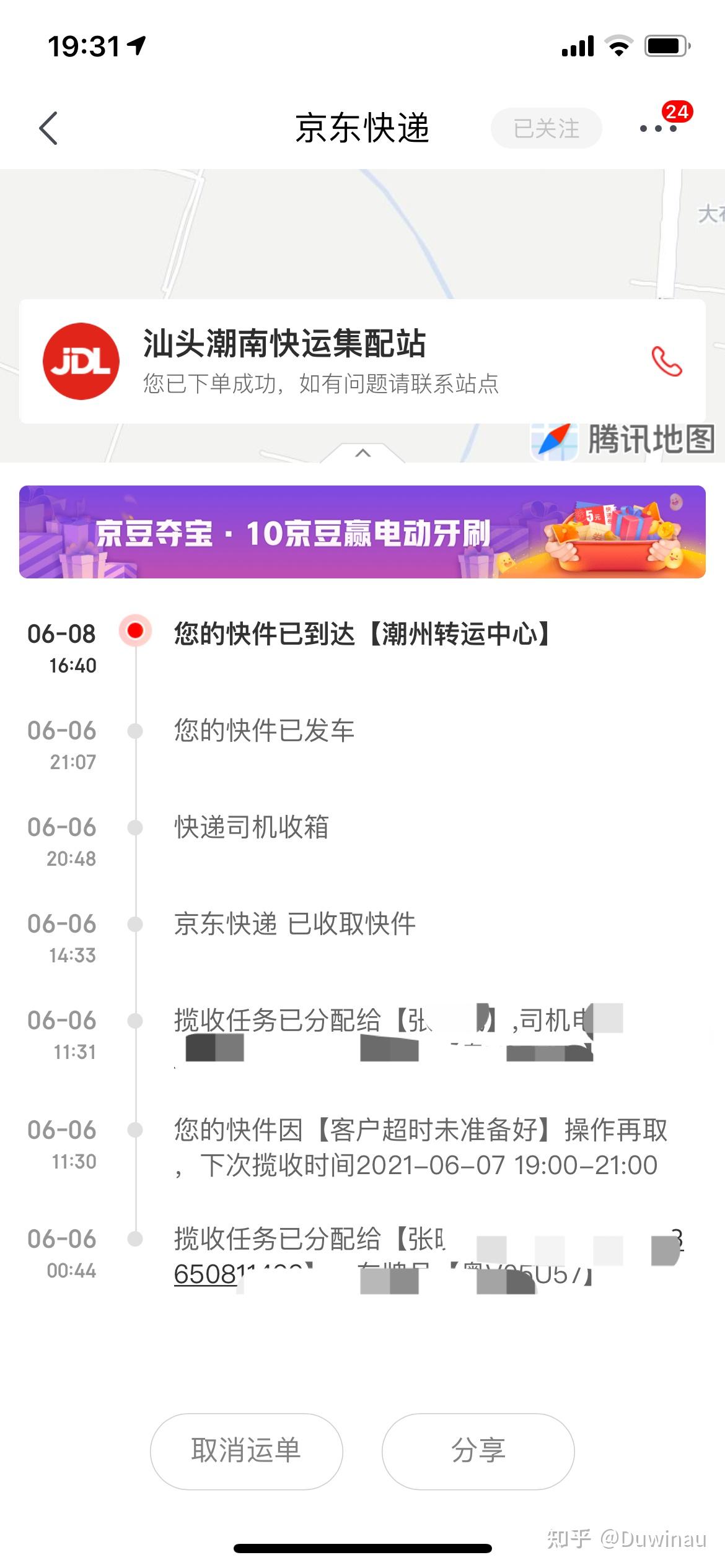The width and height of the screenshot is (725, 1568).
Task: Open the three-dot overflow menu
Action: pyautogui.click(x=658, y=128)
